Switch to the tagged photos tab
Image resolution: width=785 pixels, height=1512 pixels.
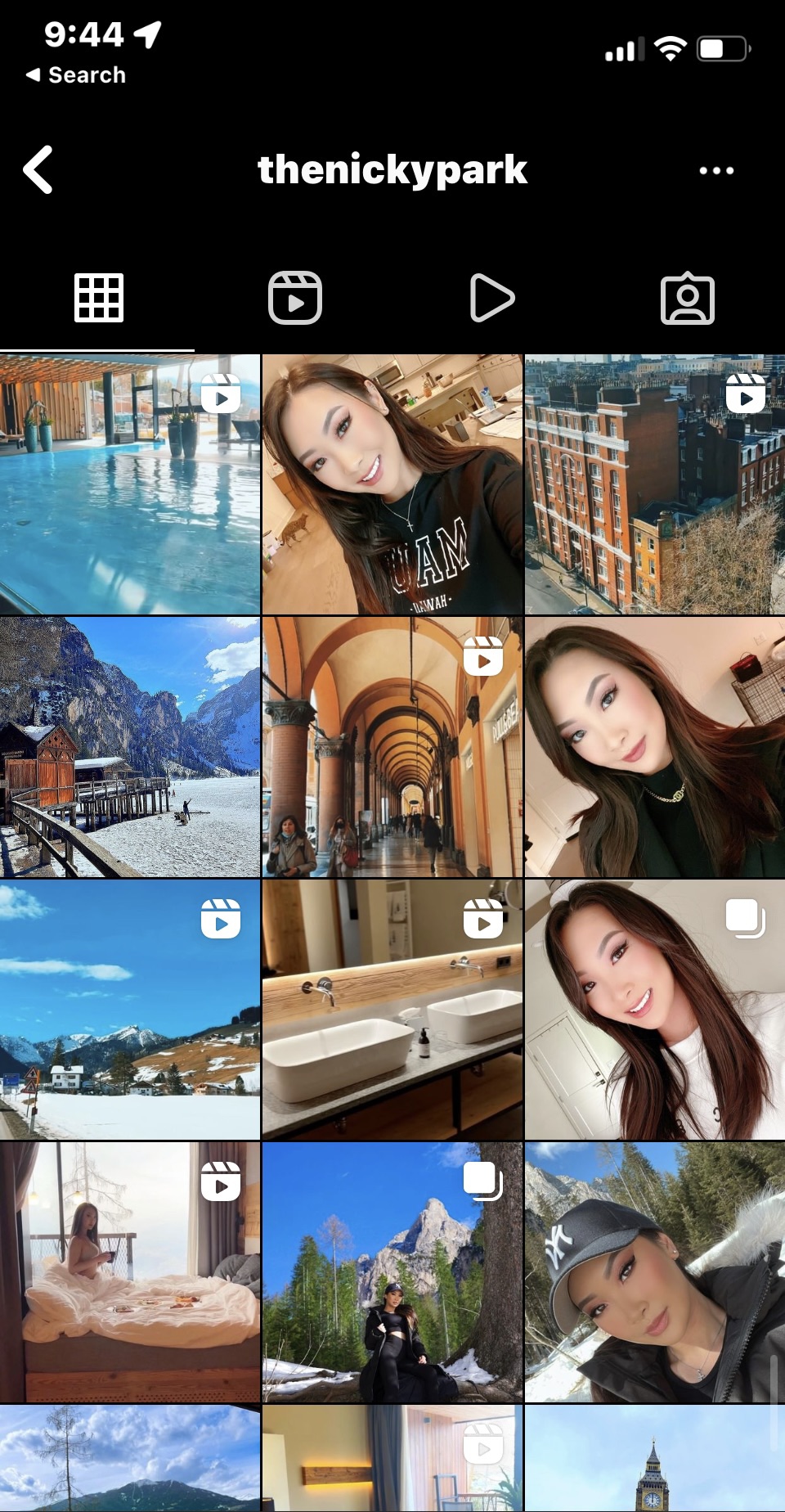point(688,298)
